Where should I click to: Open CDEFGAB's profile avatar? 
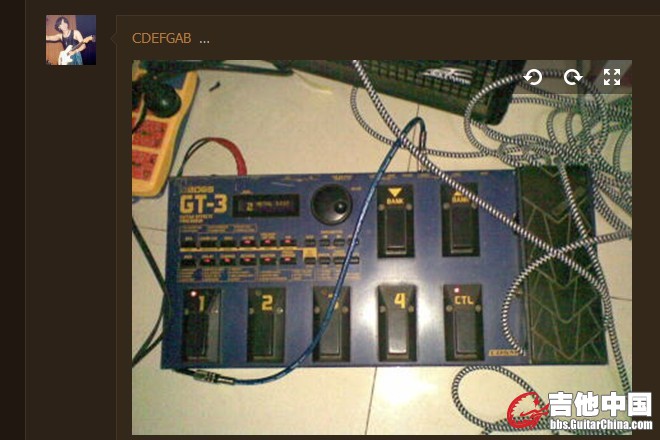tap(71, 40)
